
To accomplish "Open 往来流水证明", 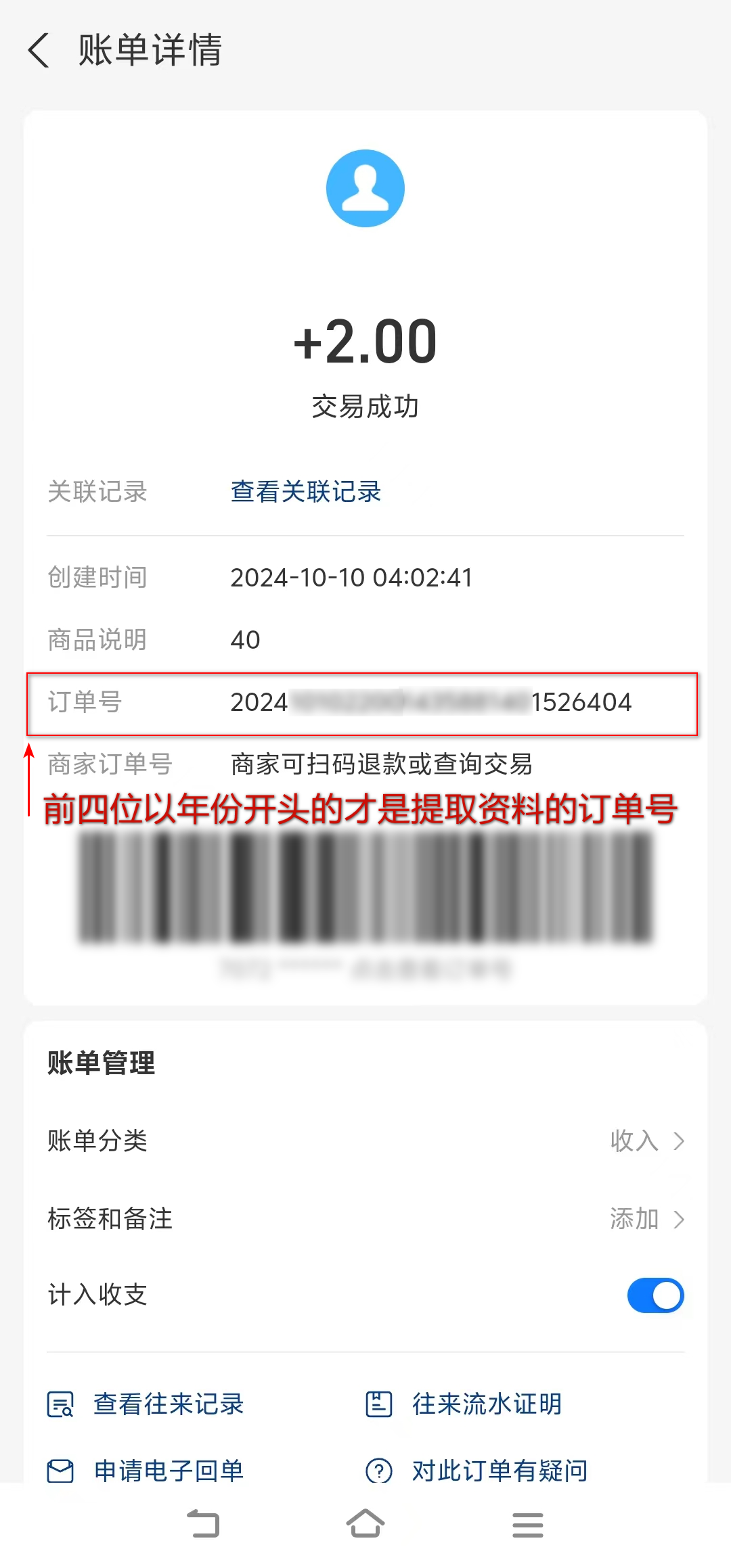I will [464, 1404].
